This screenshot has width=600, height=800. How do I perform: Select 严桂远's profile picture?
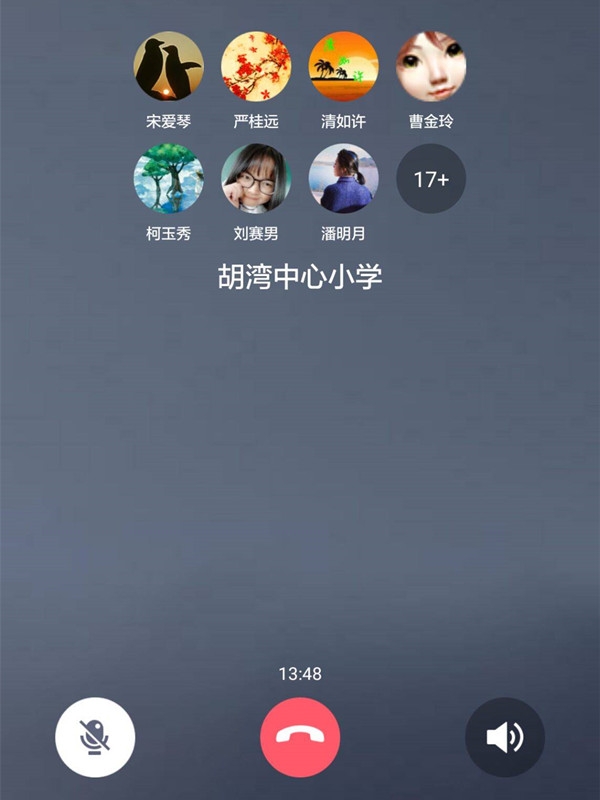click(256, 67)
